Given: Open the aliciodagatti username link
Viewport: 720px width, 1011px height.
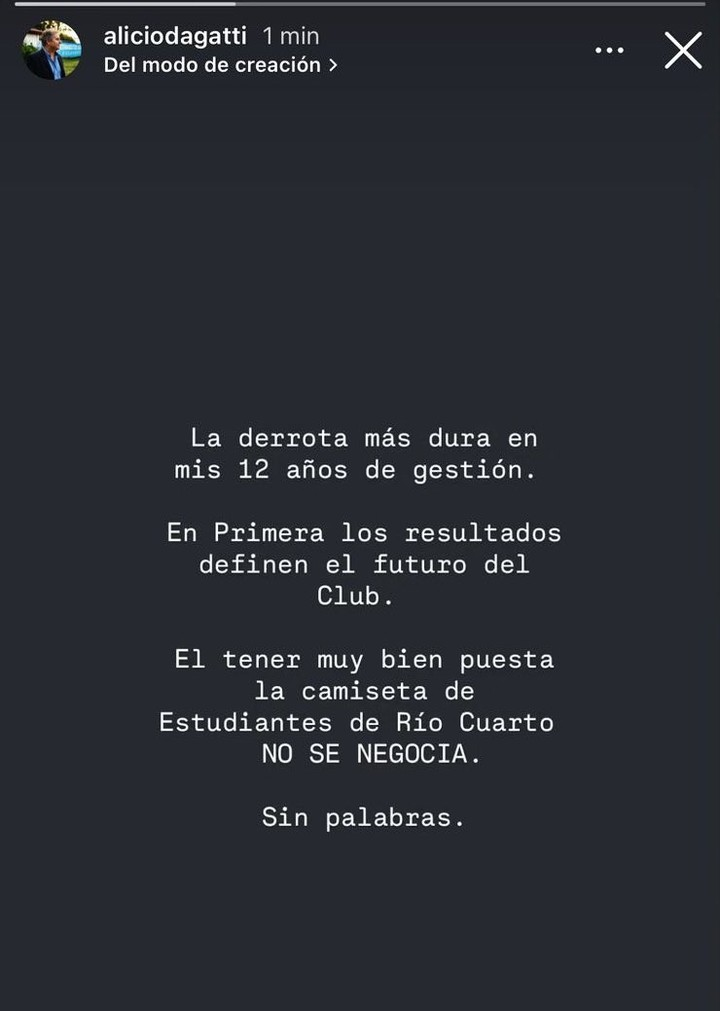Looking at the screenshot, I should pyautogui.click(x=175, y=36).
